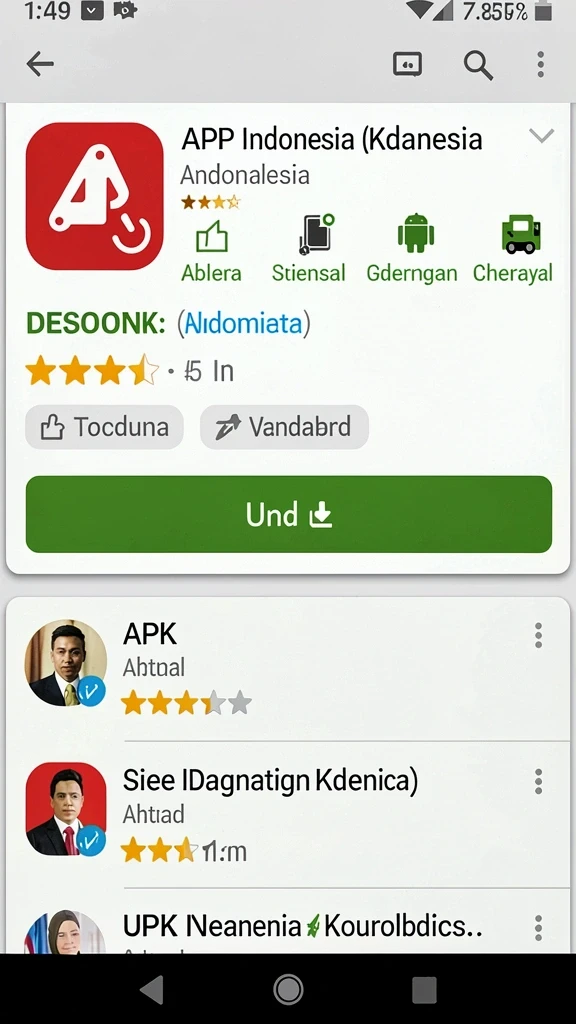
Task: Open the search magnifier icon
Action: click(478, 65)
